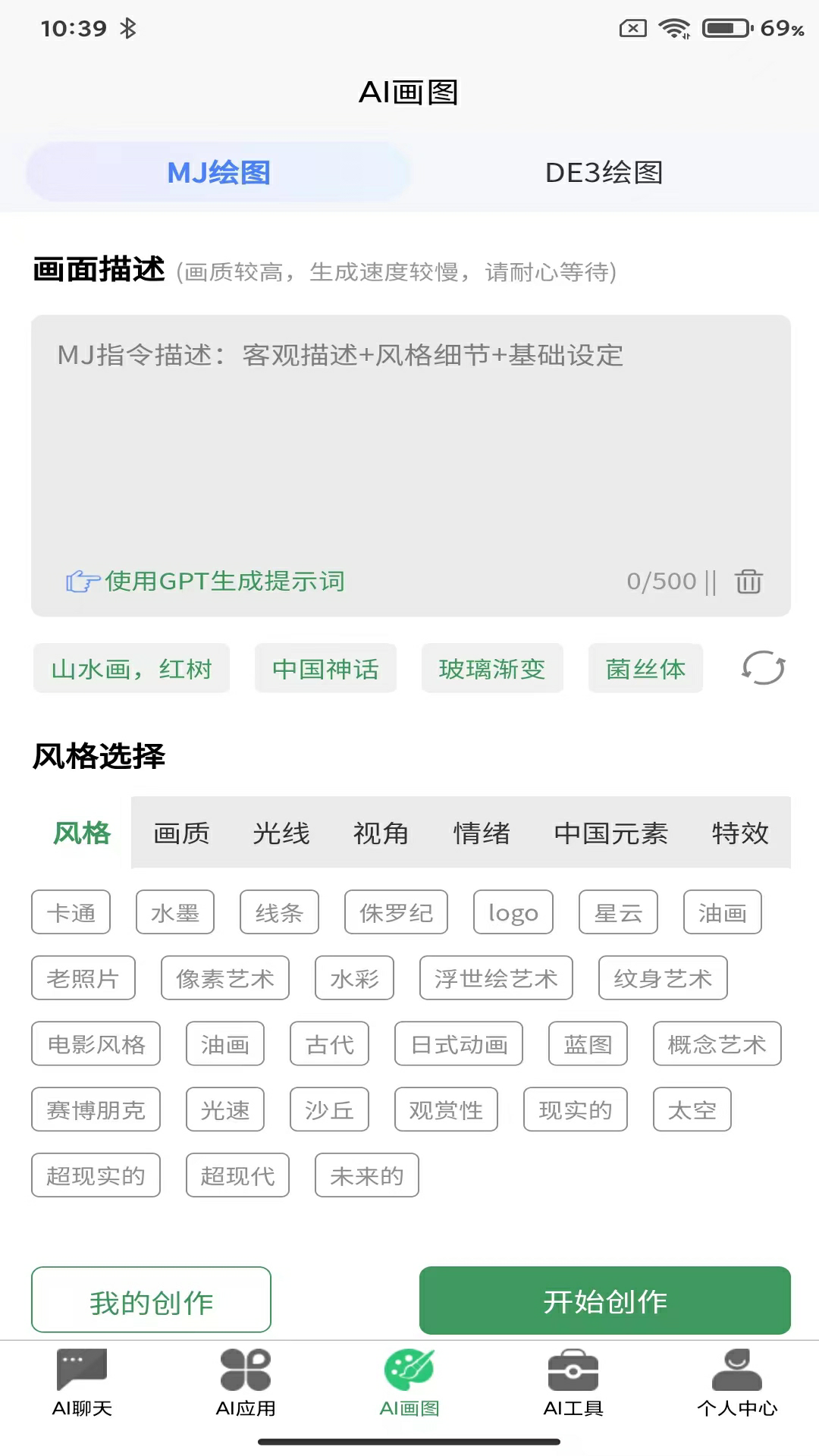Focus the MJ指令描述 text field
The height and width of the screenshot is (1456, 819).
(409, 440)
